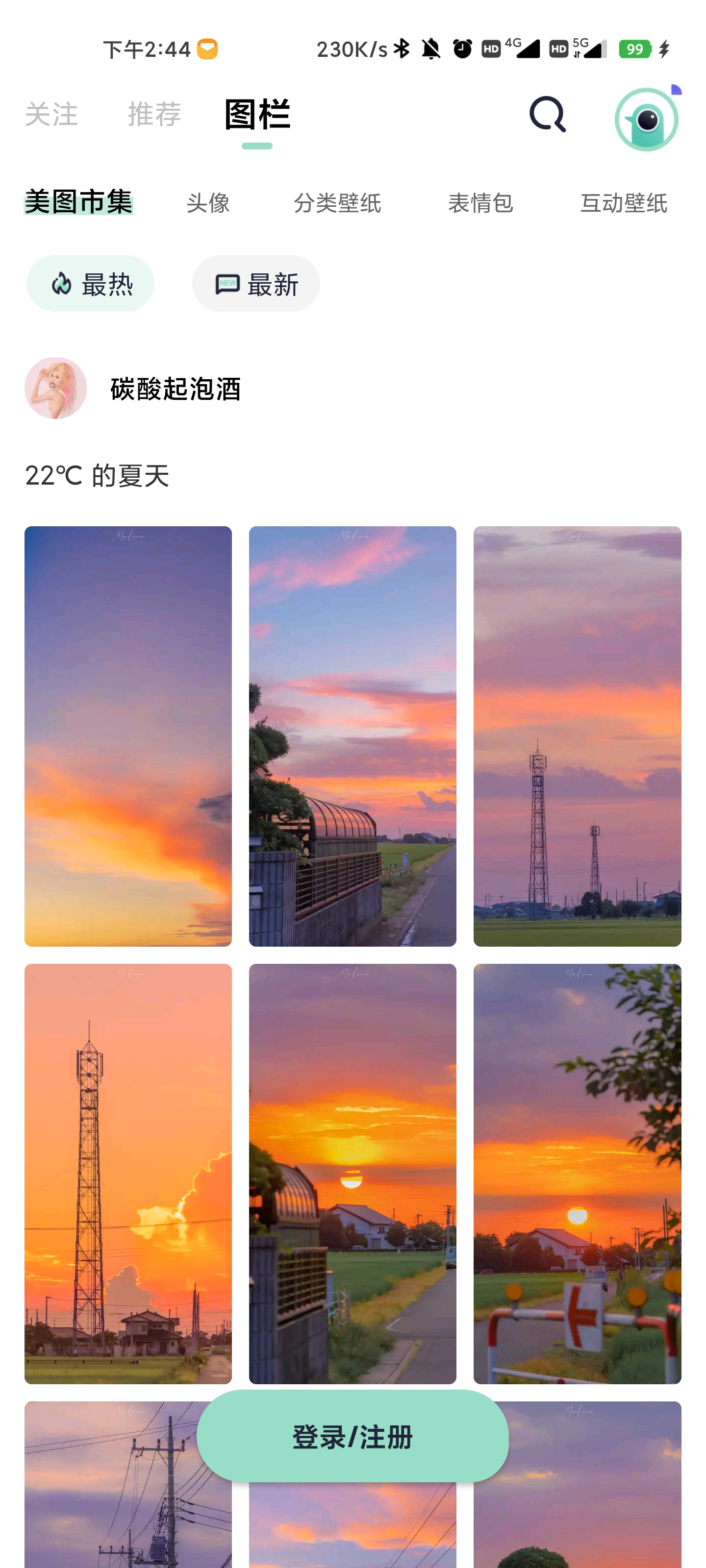Screen dimensions: 706x1568
Task: Open the sunset over rural road wallpaper
Action: pos(352,1173)
